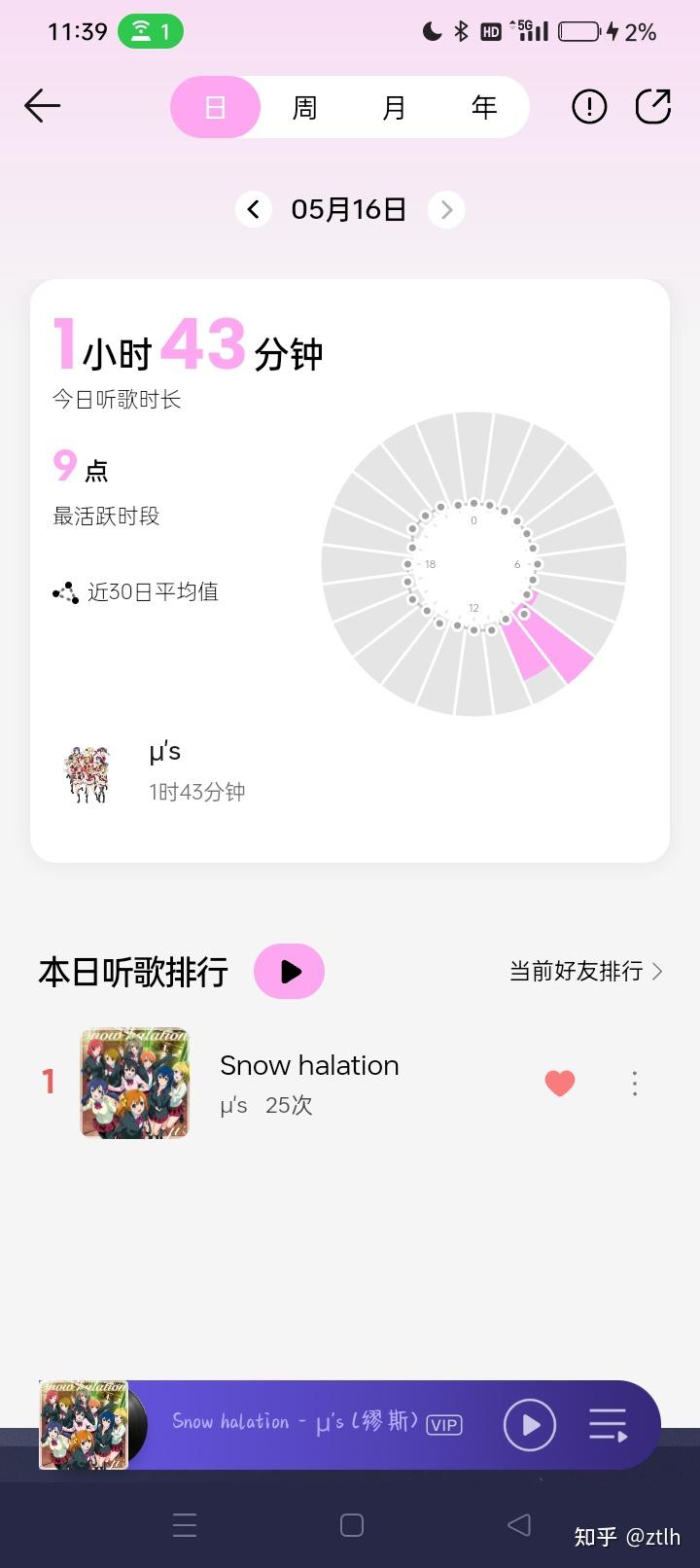Tap the VIP badge in the mini player
Viewport: 700px width, 1568px height.
tap(444, 1423)
